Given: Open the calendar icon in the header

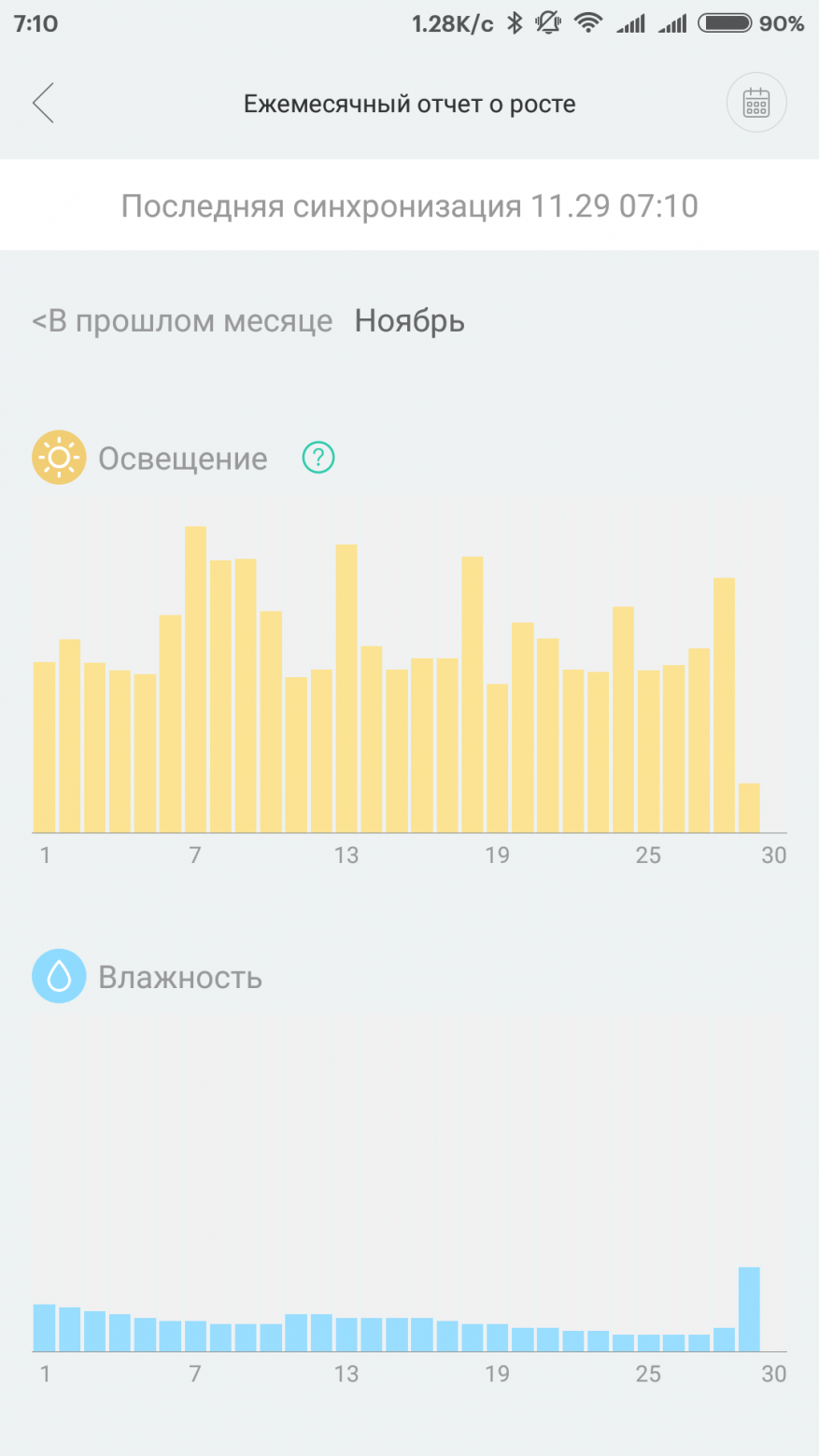Looking at the screenshot, I should coord(756,103).
